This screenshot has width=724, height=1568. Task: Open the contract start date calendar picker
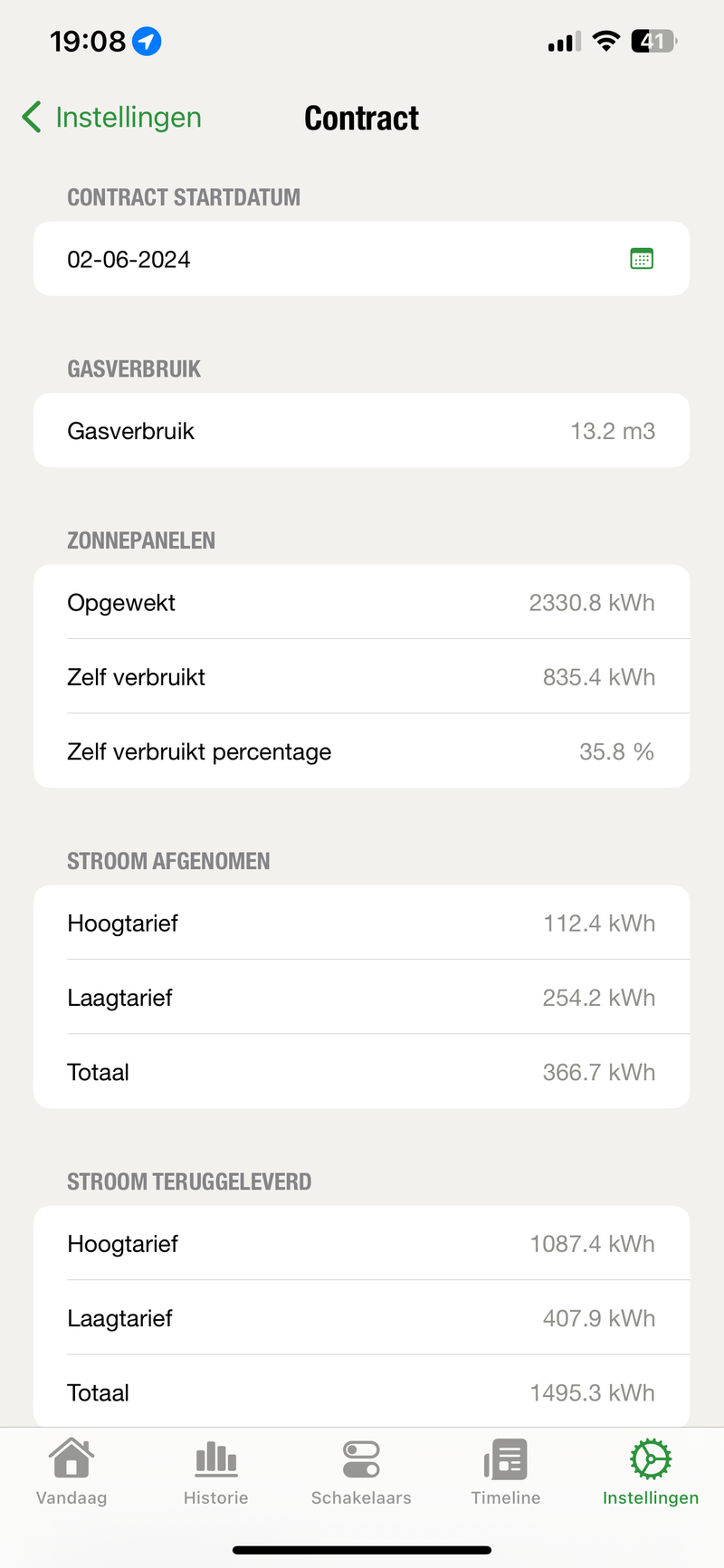[x=642, y=259]
